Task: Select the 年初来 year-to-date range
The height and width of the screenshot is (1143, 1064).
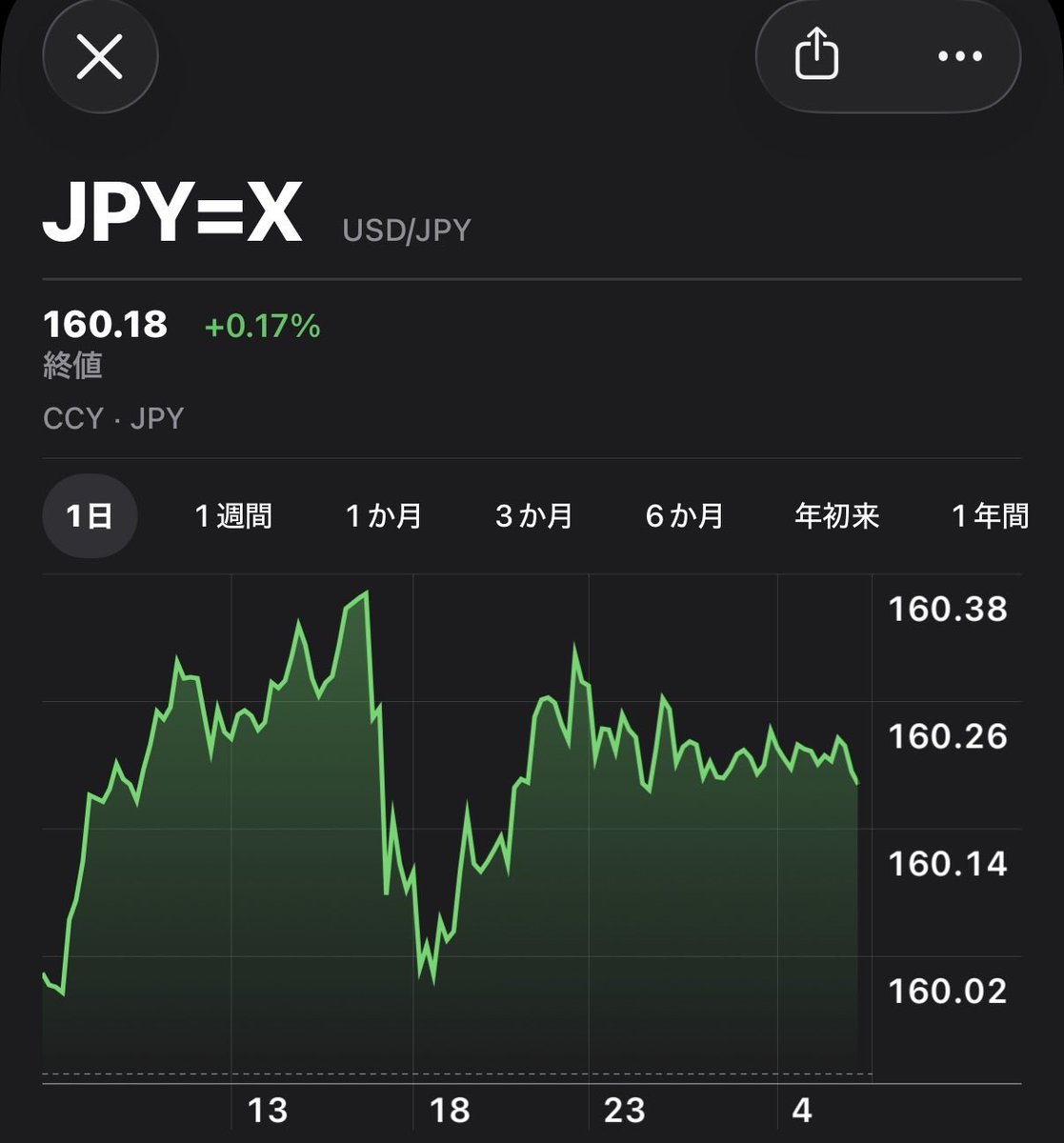Action: point(836,516)
